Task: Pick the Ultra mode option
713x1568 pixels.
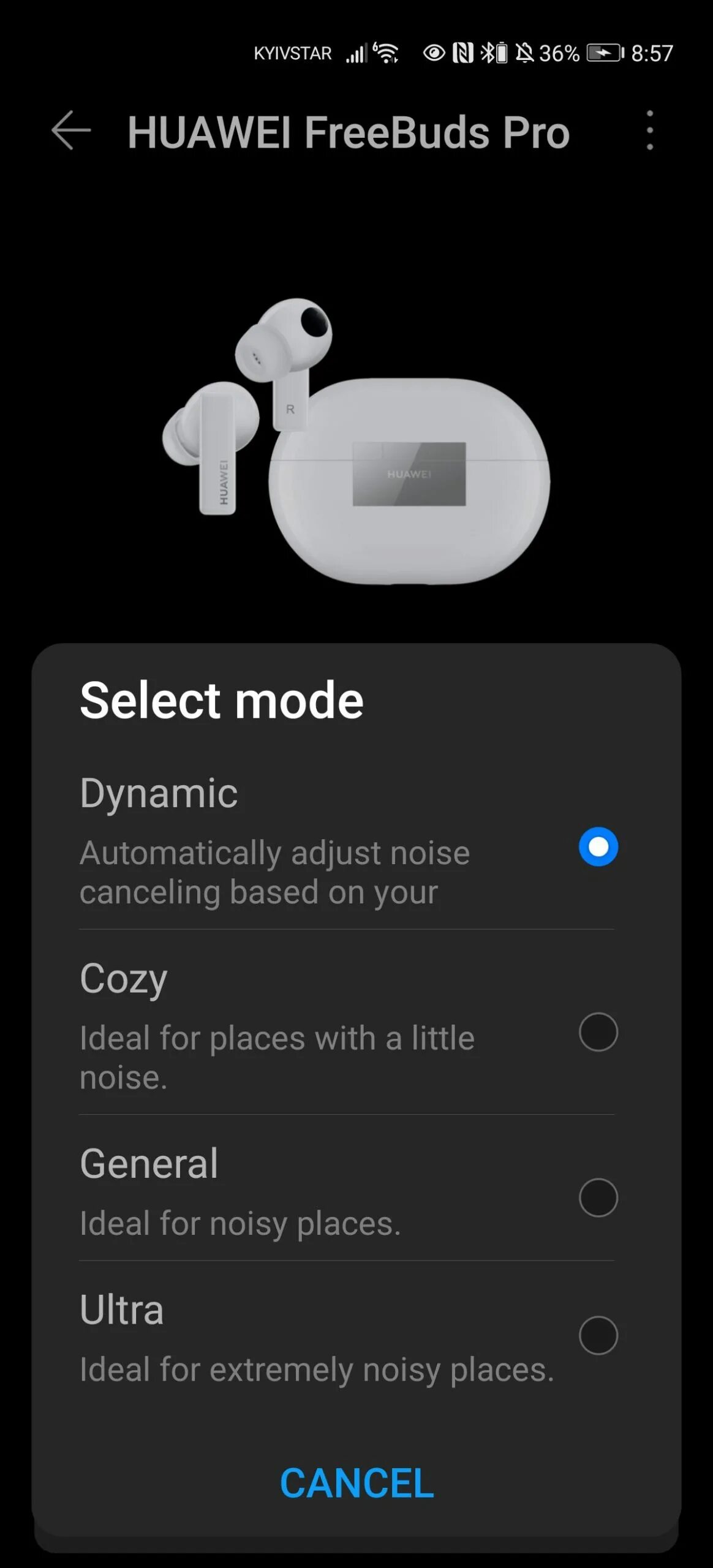Action: click(598, 1335)
